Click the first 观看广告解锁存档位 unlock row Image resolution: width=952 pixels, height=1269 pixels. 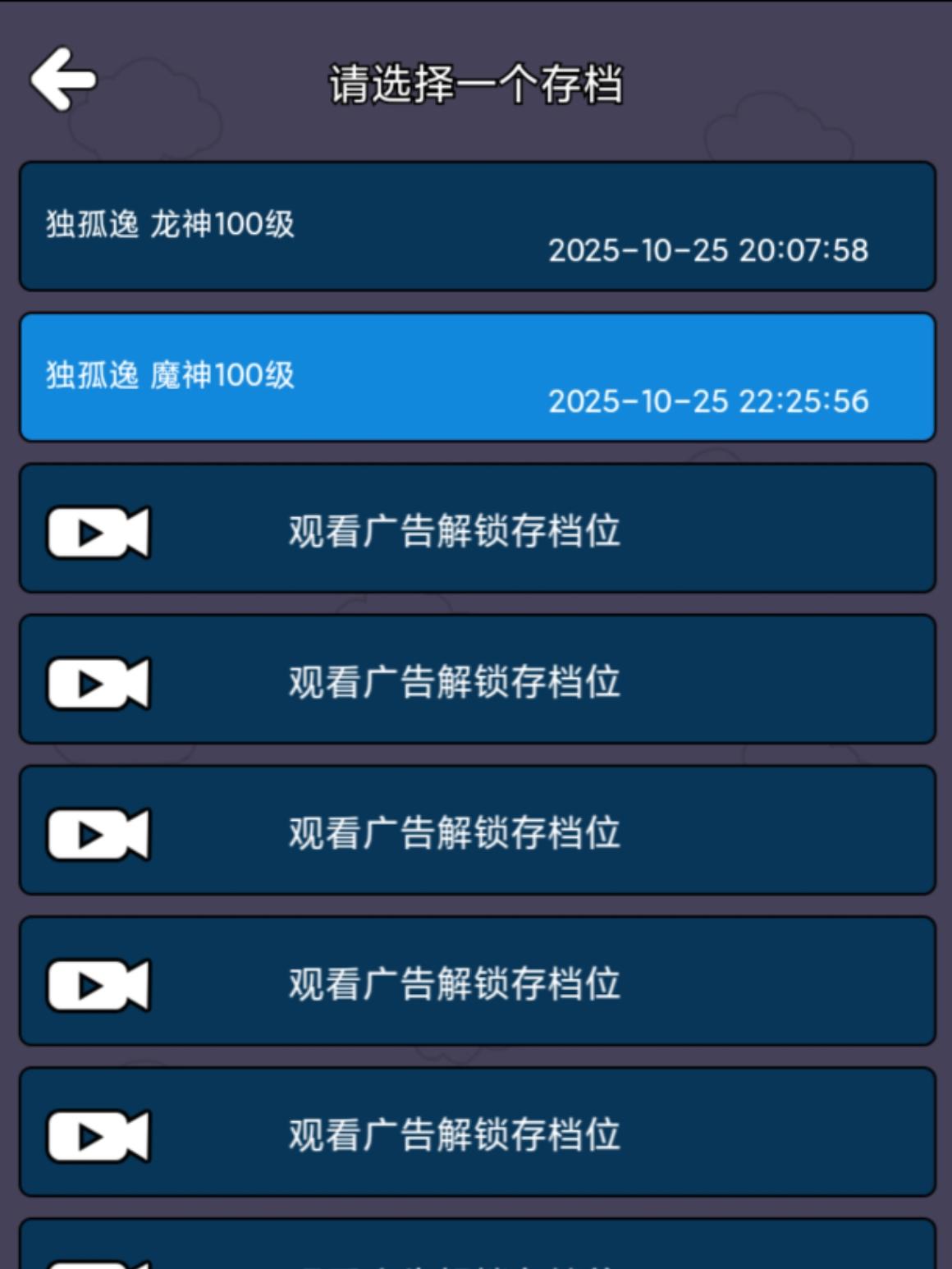476,529
